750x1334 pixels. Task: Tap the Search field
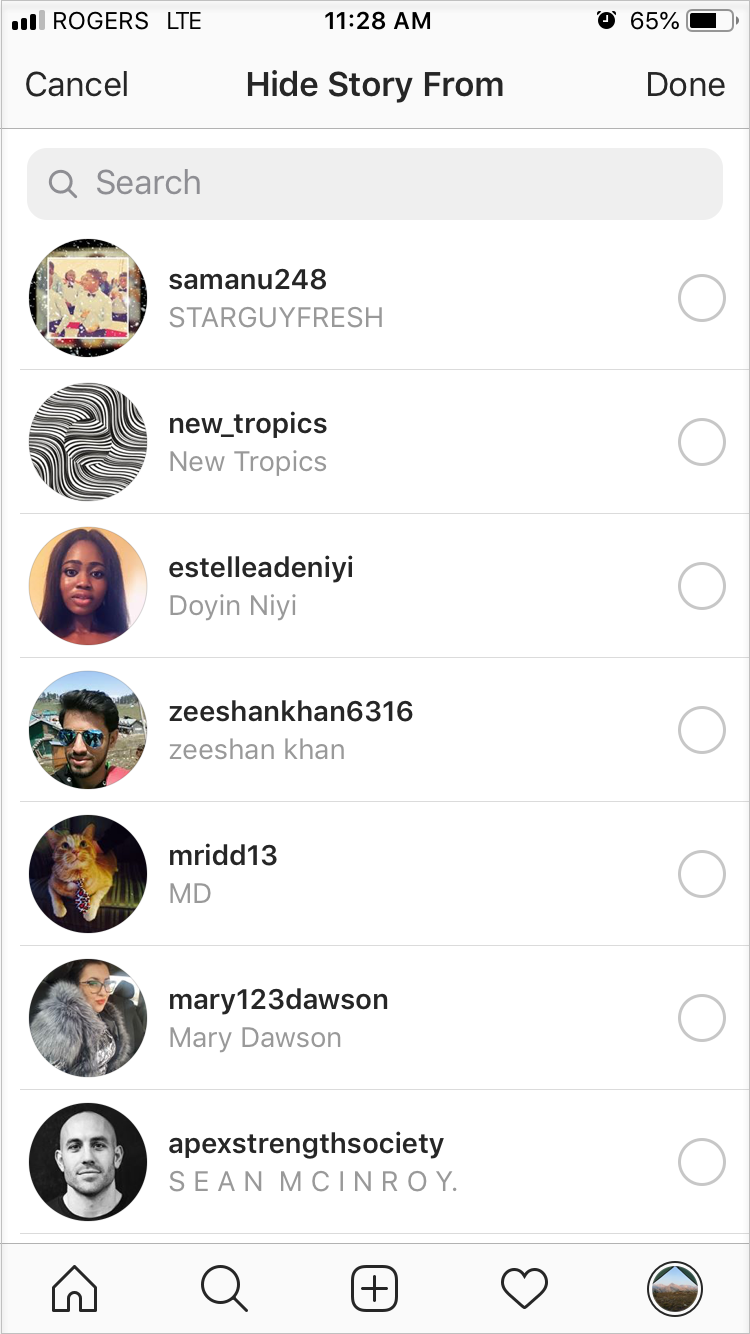[x=375, y=183]
